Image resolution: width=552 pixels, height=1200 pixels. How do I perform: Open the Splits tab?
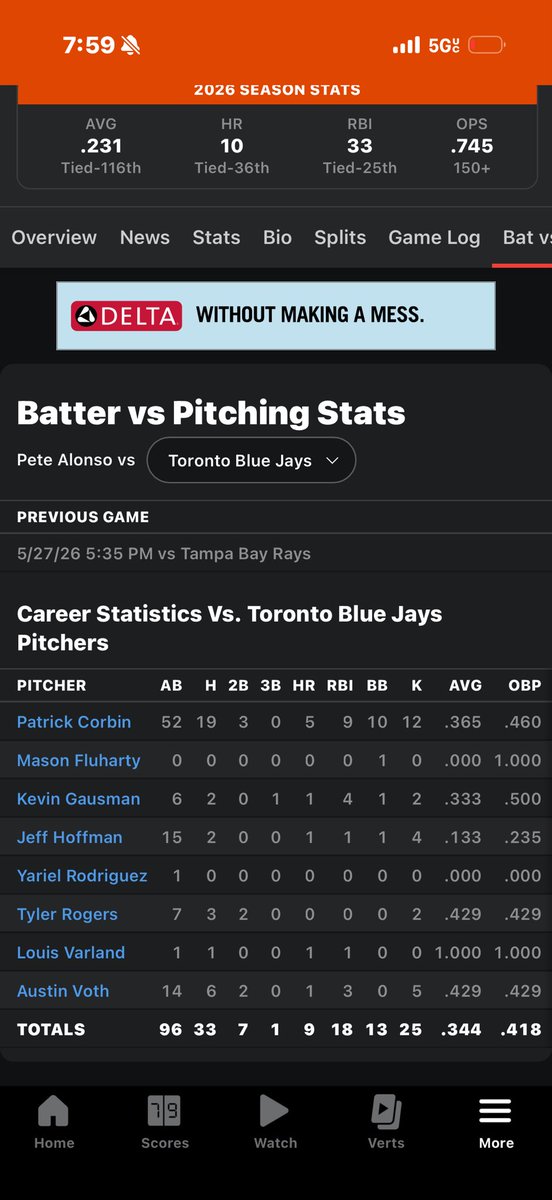click(340, 237)
